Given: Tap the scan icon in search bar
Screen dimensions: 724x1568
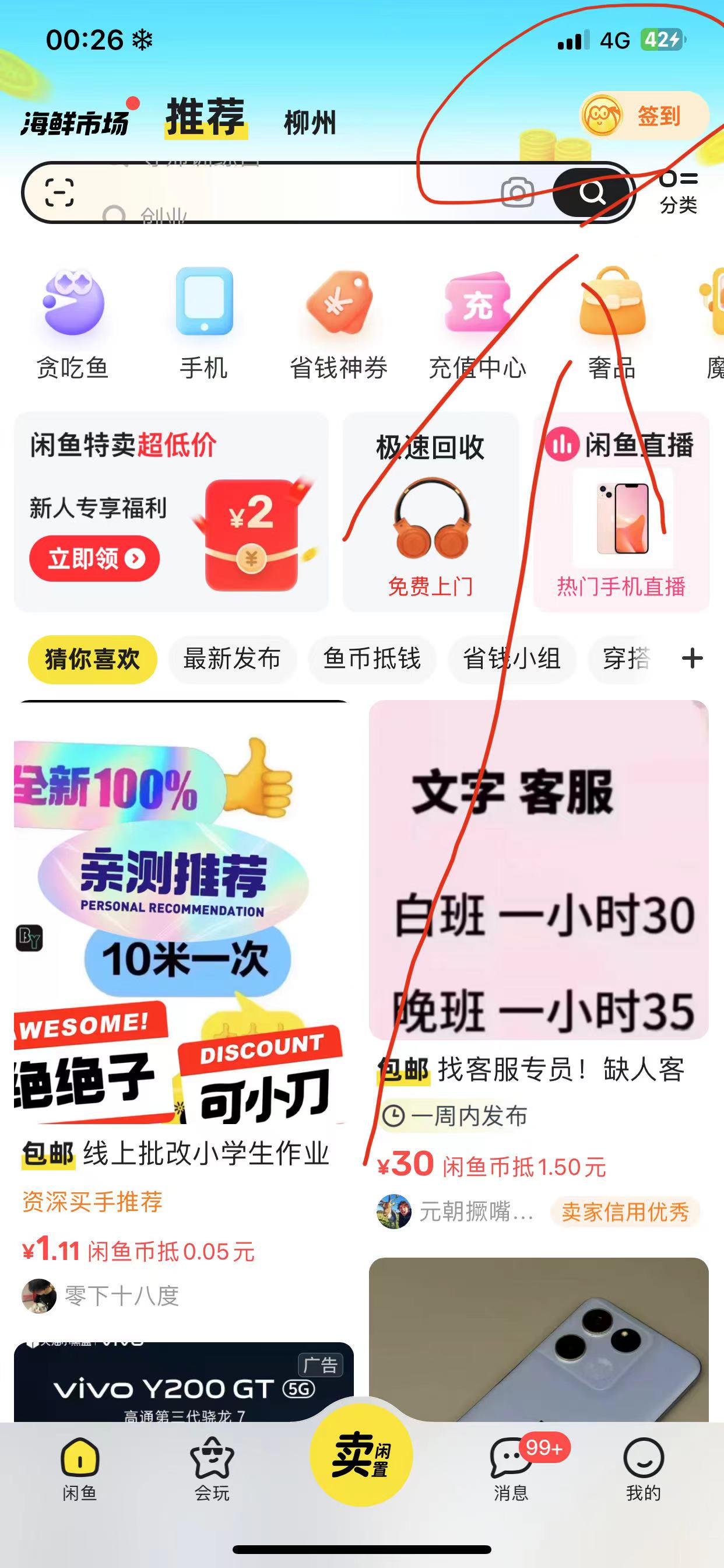Looking at the screenshot, I should [59, 192].
